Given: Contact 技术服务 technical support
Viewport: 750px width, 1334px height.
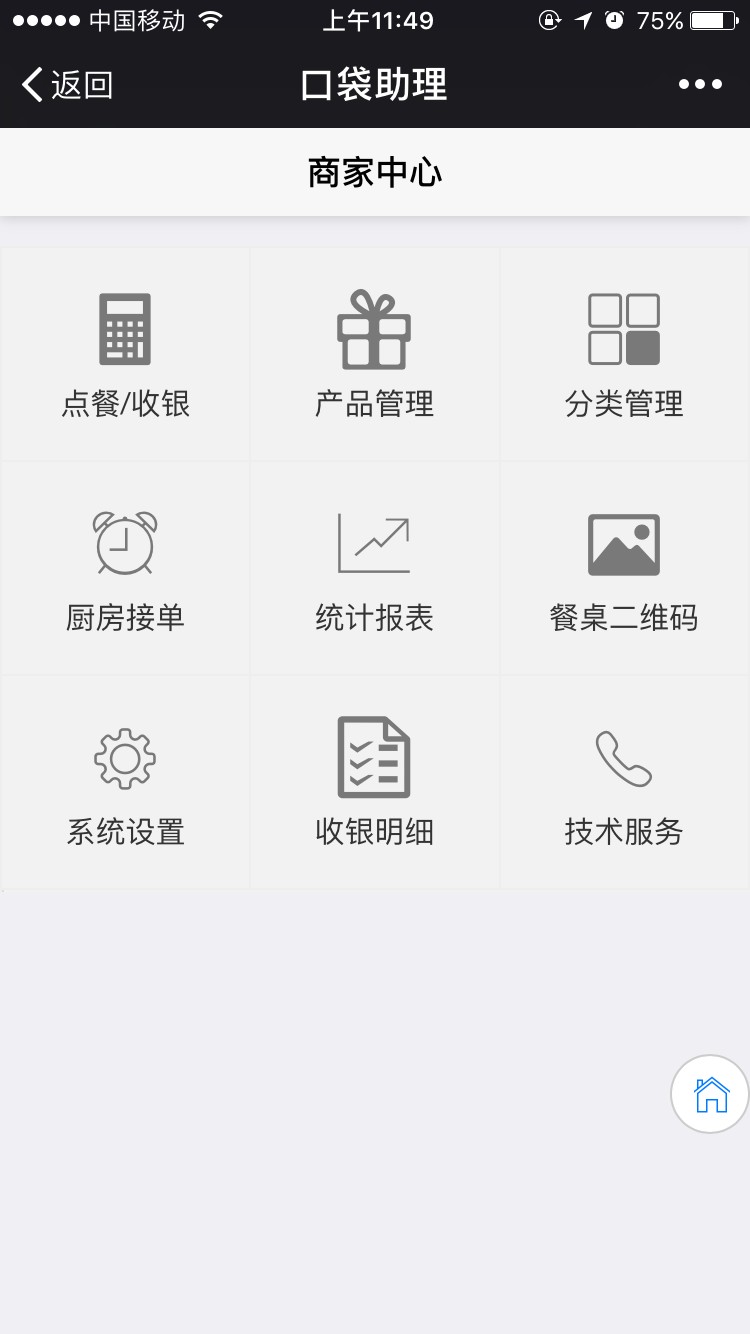Looking at the screenshot, I should coord(624,783).
